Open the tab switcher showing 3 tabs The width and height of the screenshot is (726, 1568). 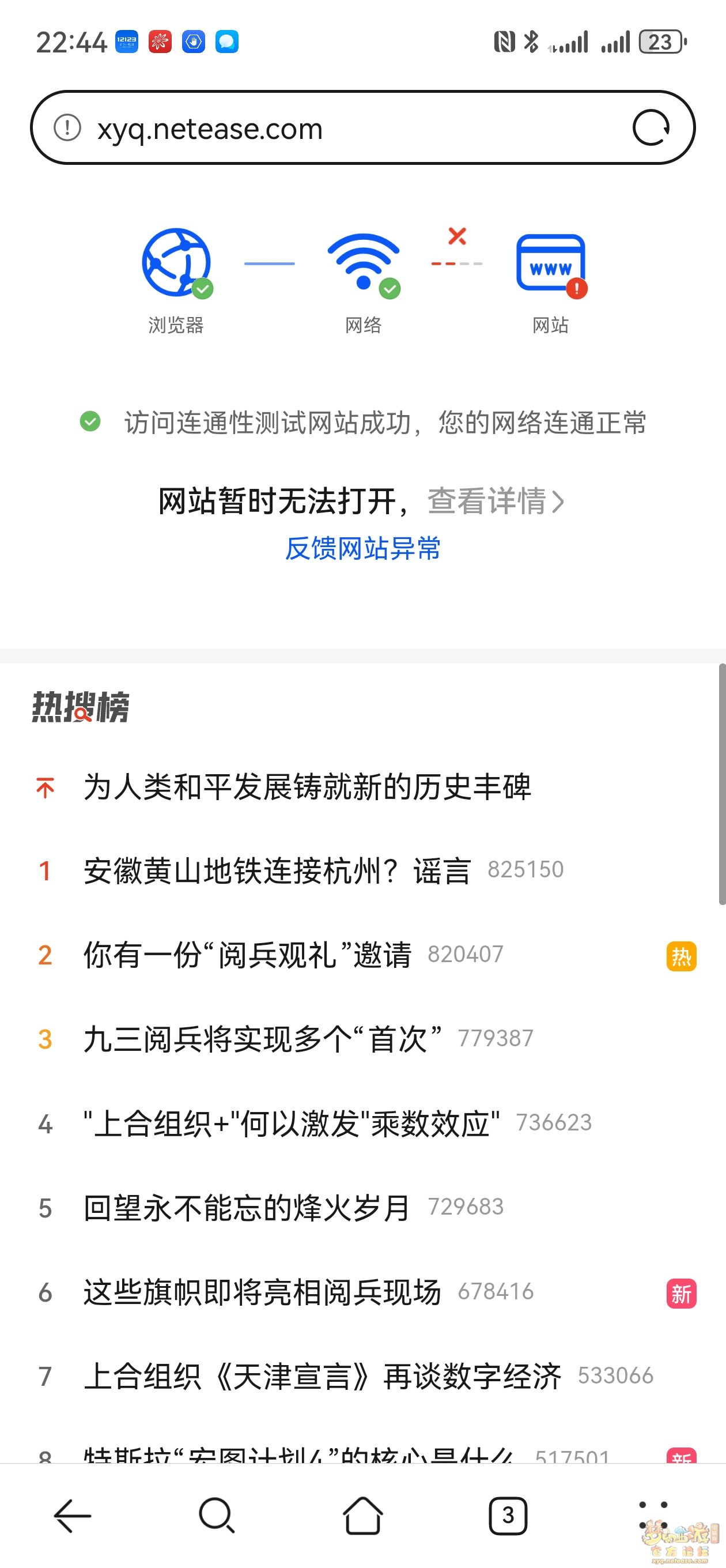click(x=508, y=1515)
